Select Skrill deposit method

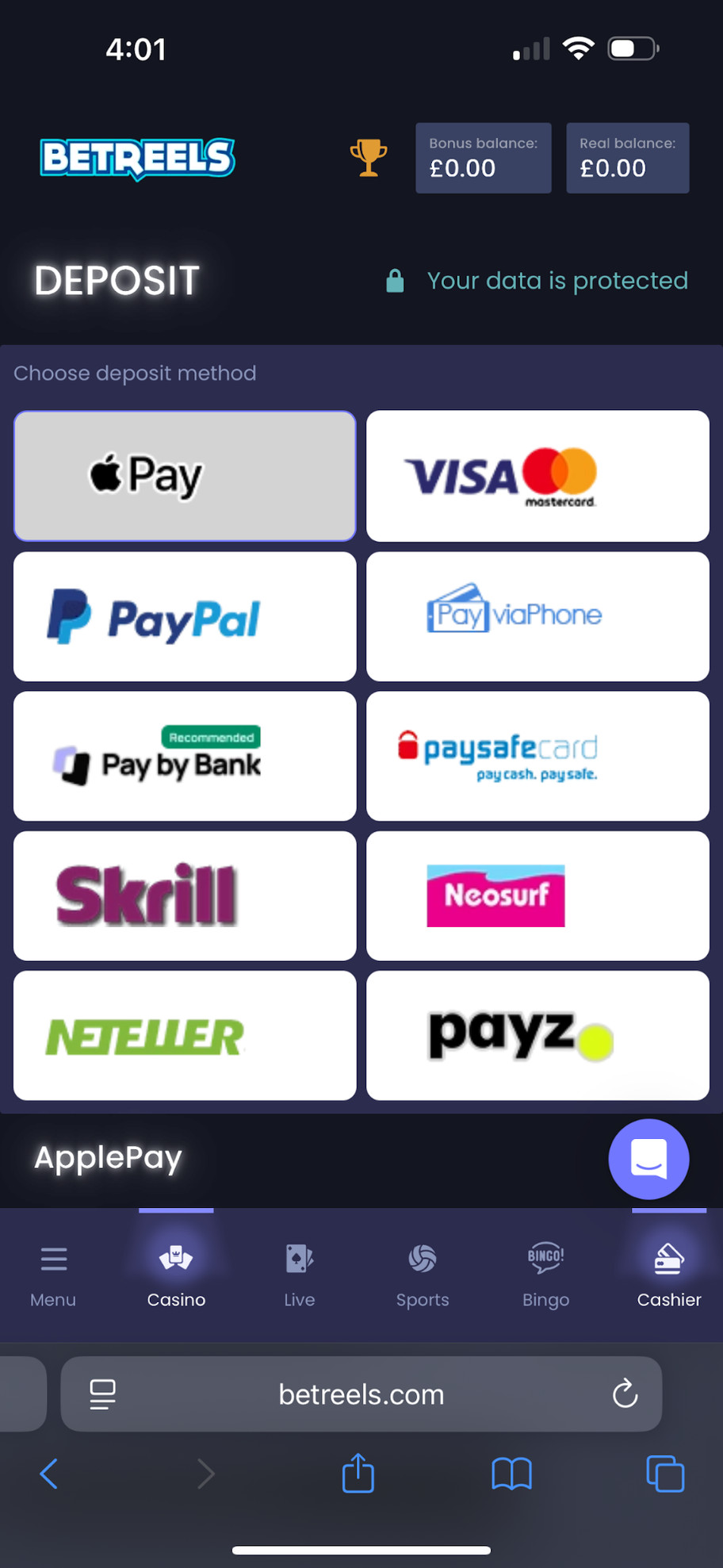pos(185,896)
